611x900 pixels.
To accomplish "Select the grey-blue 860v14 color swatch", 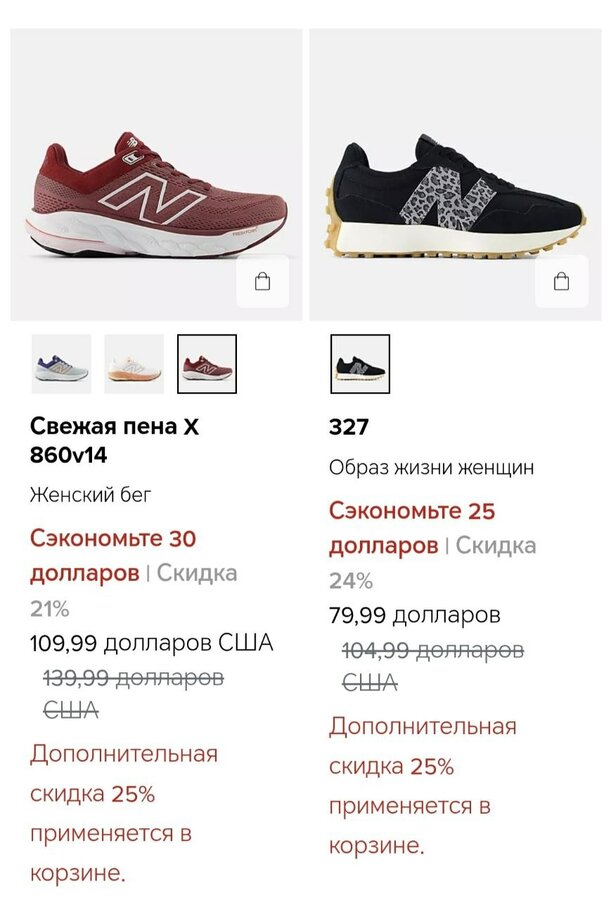I will [x=61, y=364].
